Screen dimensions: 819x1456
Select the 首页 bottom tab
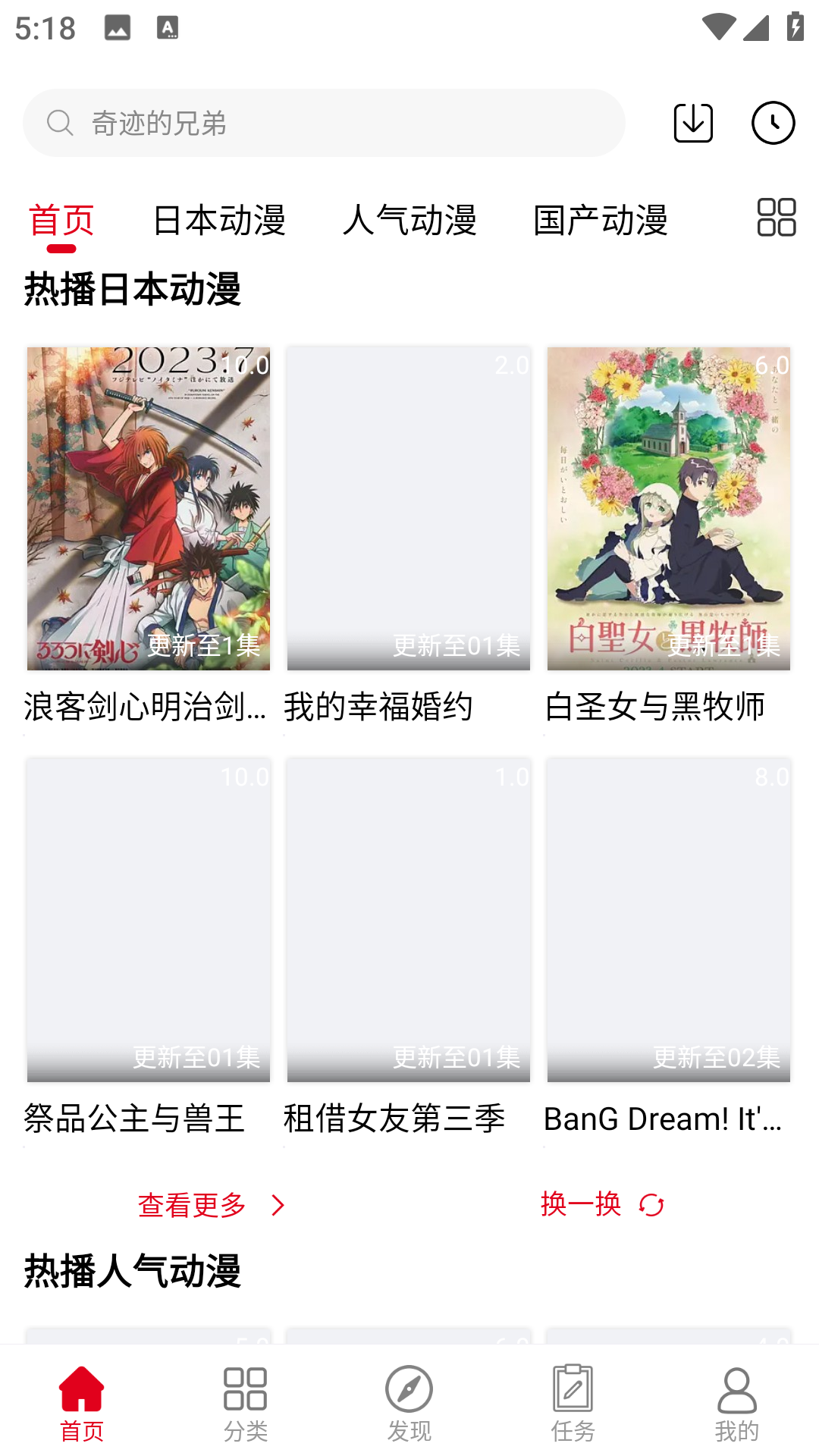point(82,1404)
